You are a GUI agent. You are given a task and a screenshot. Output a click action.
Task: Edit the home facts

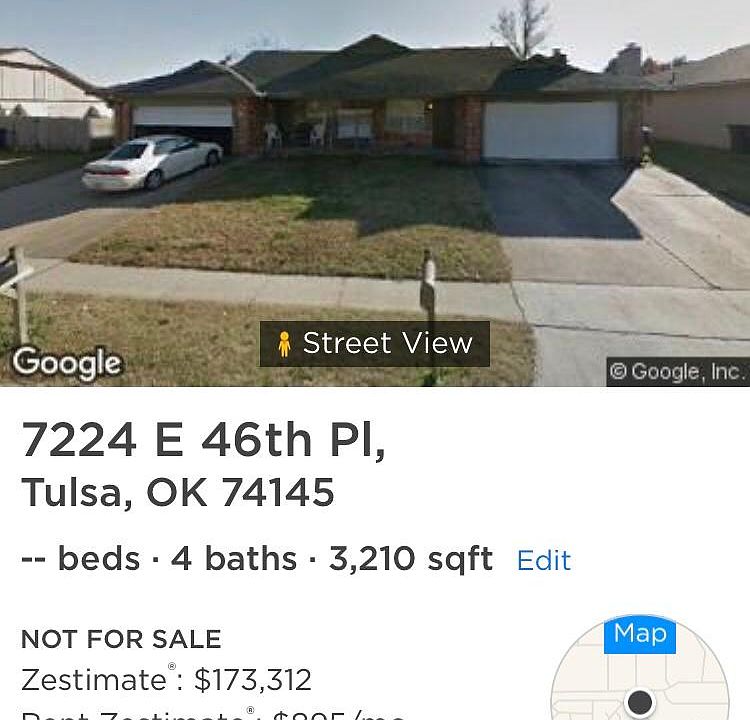coord(543,560)
